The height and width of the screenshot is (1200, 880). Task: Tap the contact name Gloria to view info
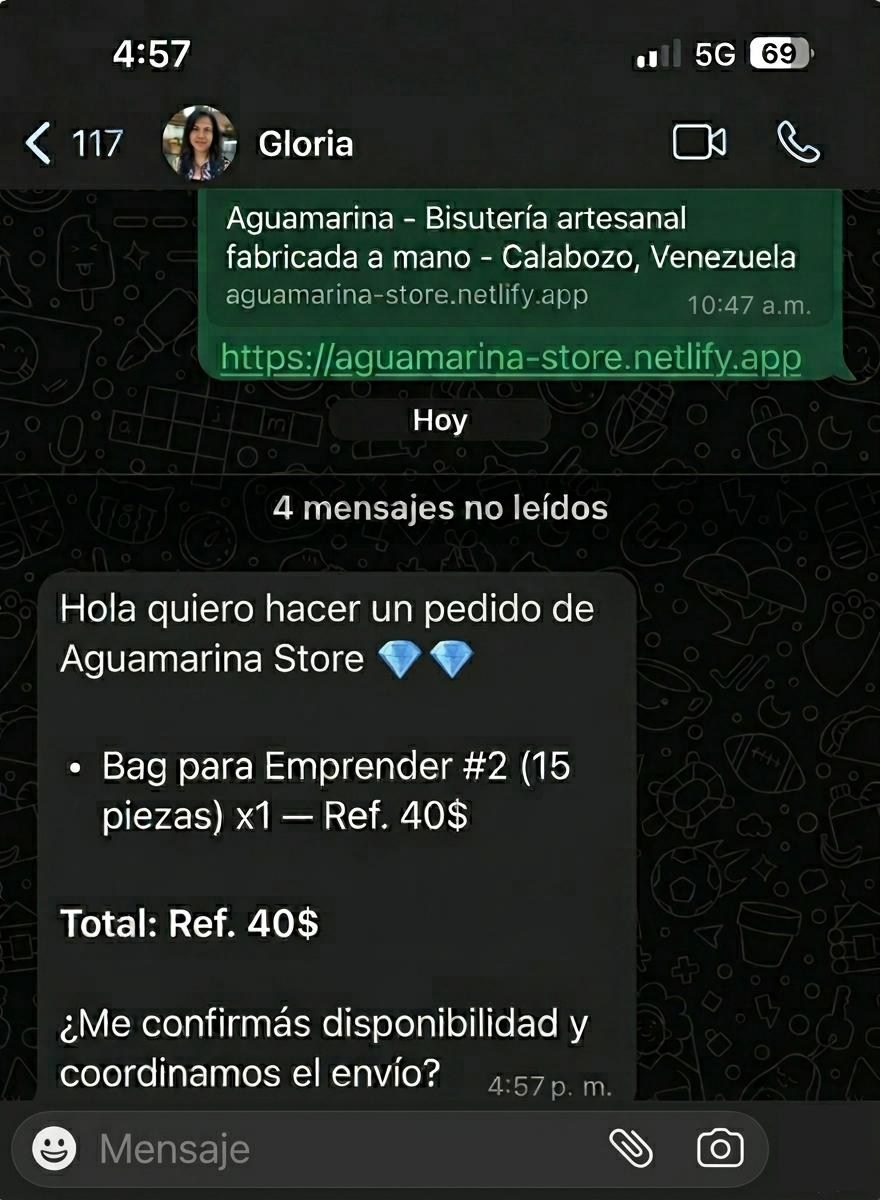tap(305, 143)
